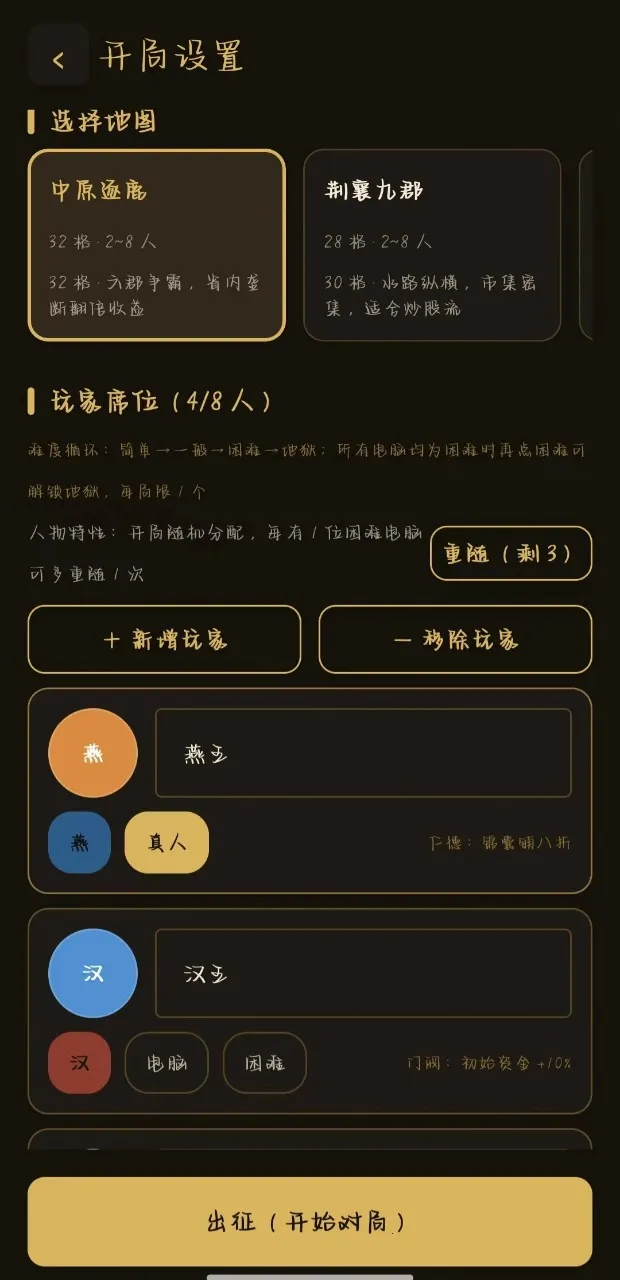This screenshot has width=620, height=1280.
Task: Choose the 荆襄九郡 map card
Action: click(x=432, y=245)
